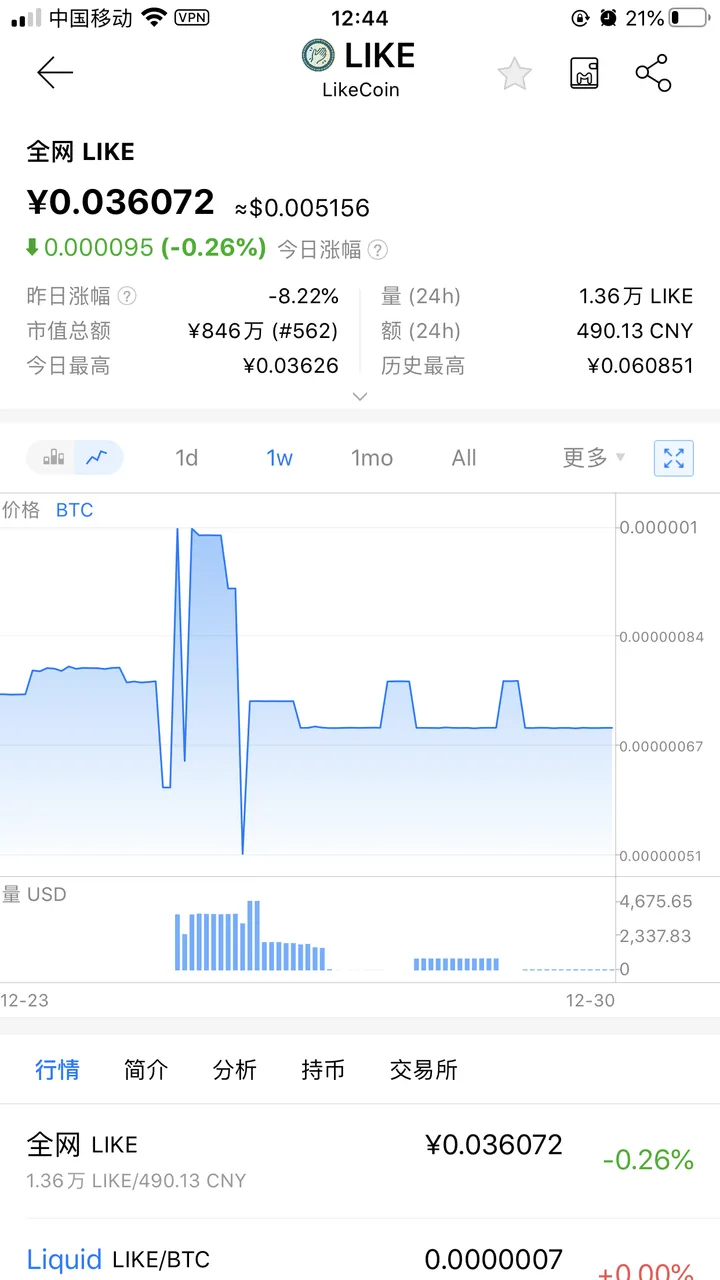Go back using the arrow
The image size is (720, 1280).
[x=55, y=72]
